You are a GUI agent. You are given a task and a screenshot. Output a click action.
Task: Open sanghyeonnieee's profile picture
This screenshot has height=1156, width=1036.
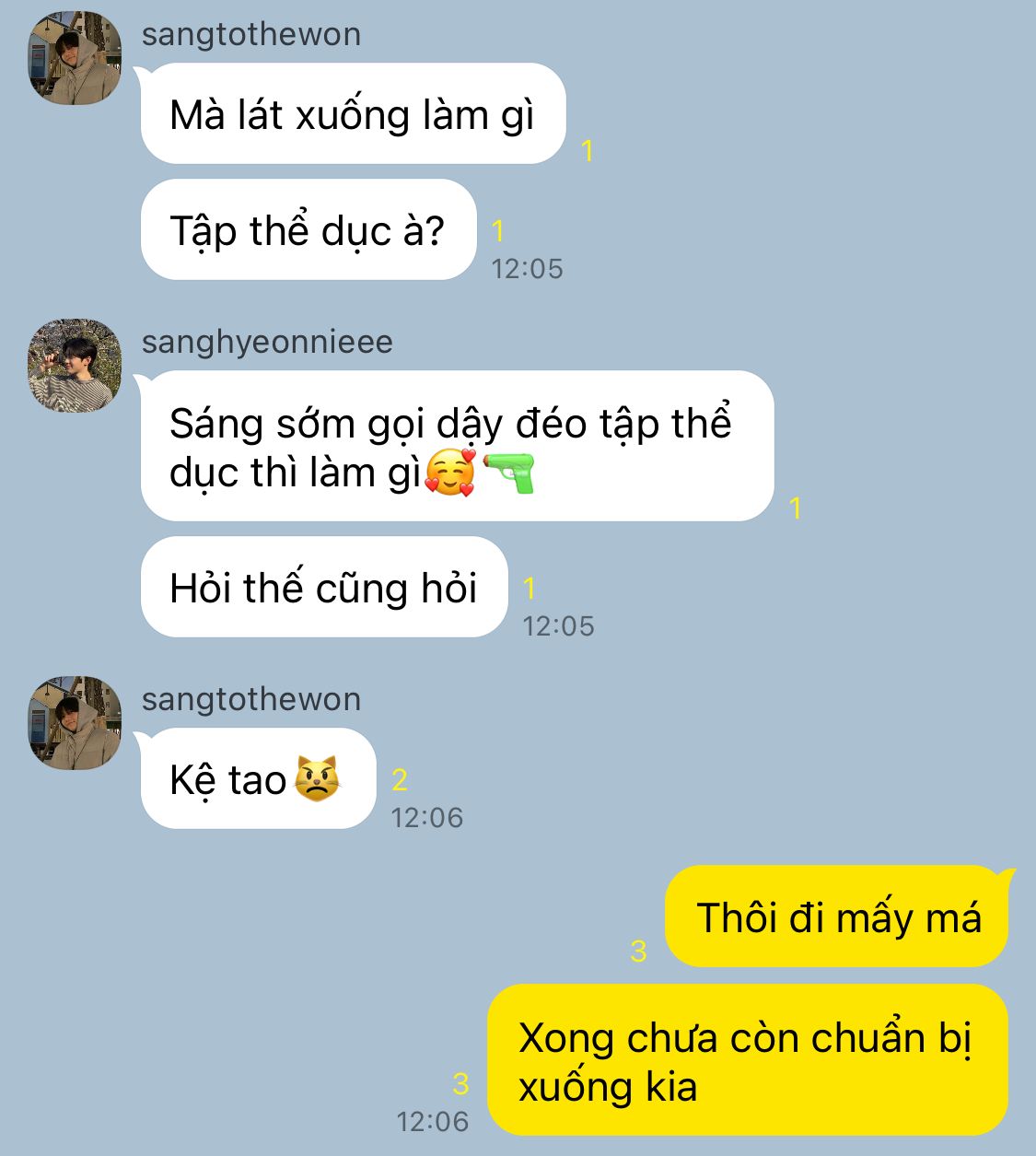[75, 365]
